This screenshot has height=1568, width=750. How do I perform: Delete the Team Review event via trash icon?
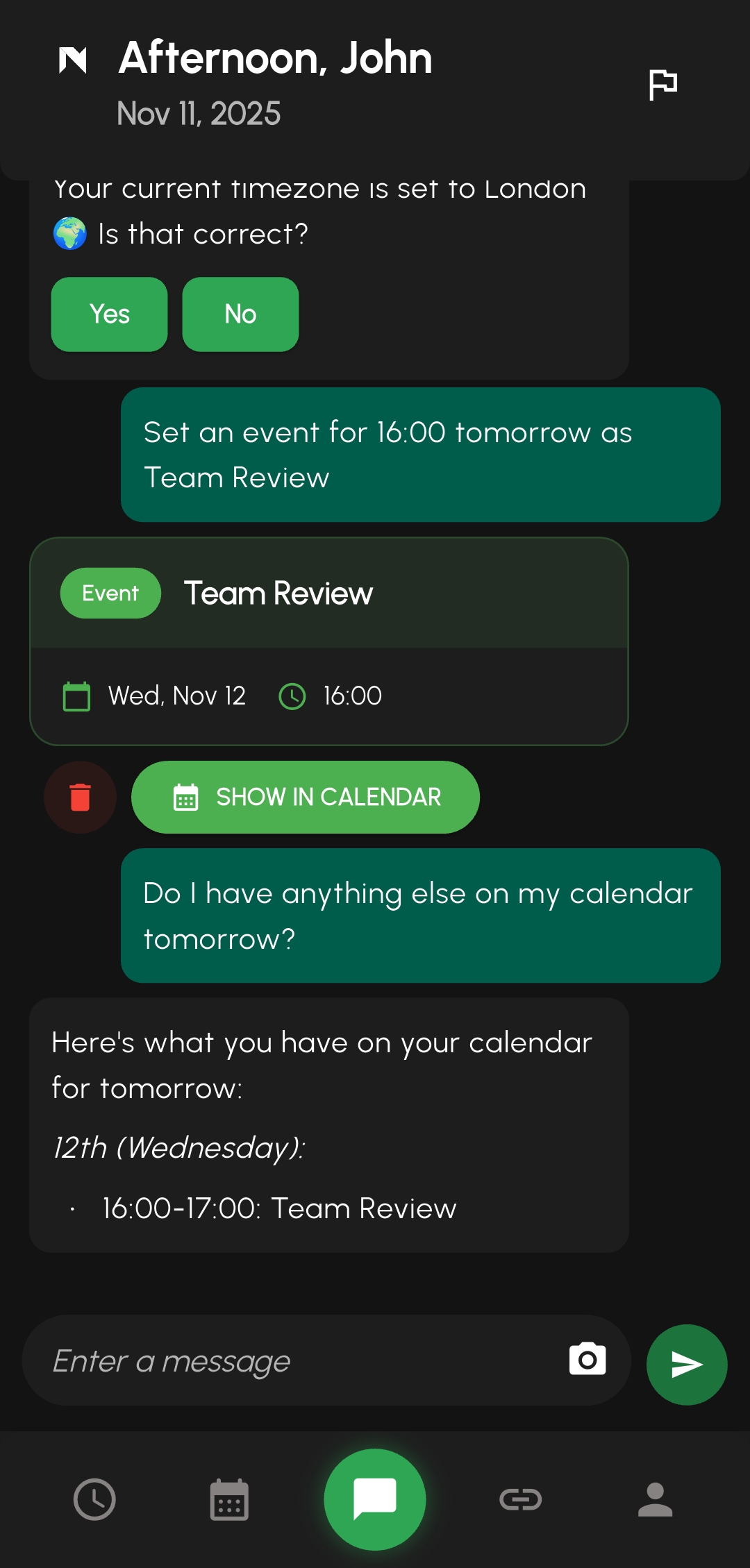80,797
